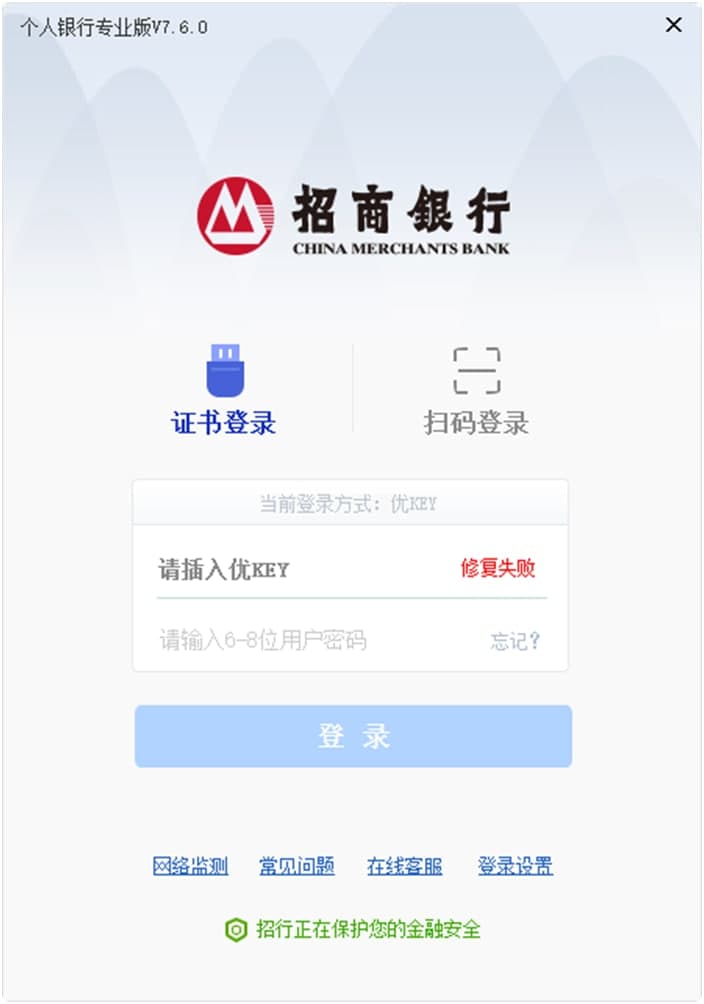This screenshot has width=704, height=1004.
Task: Open 常见问题 link
Action: click(297, 866)
